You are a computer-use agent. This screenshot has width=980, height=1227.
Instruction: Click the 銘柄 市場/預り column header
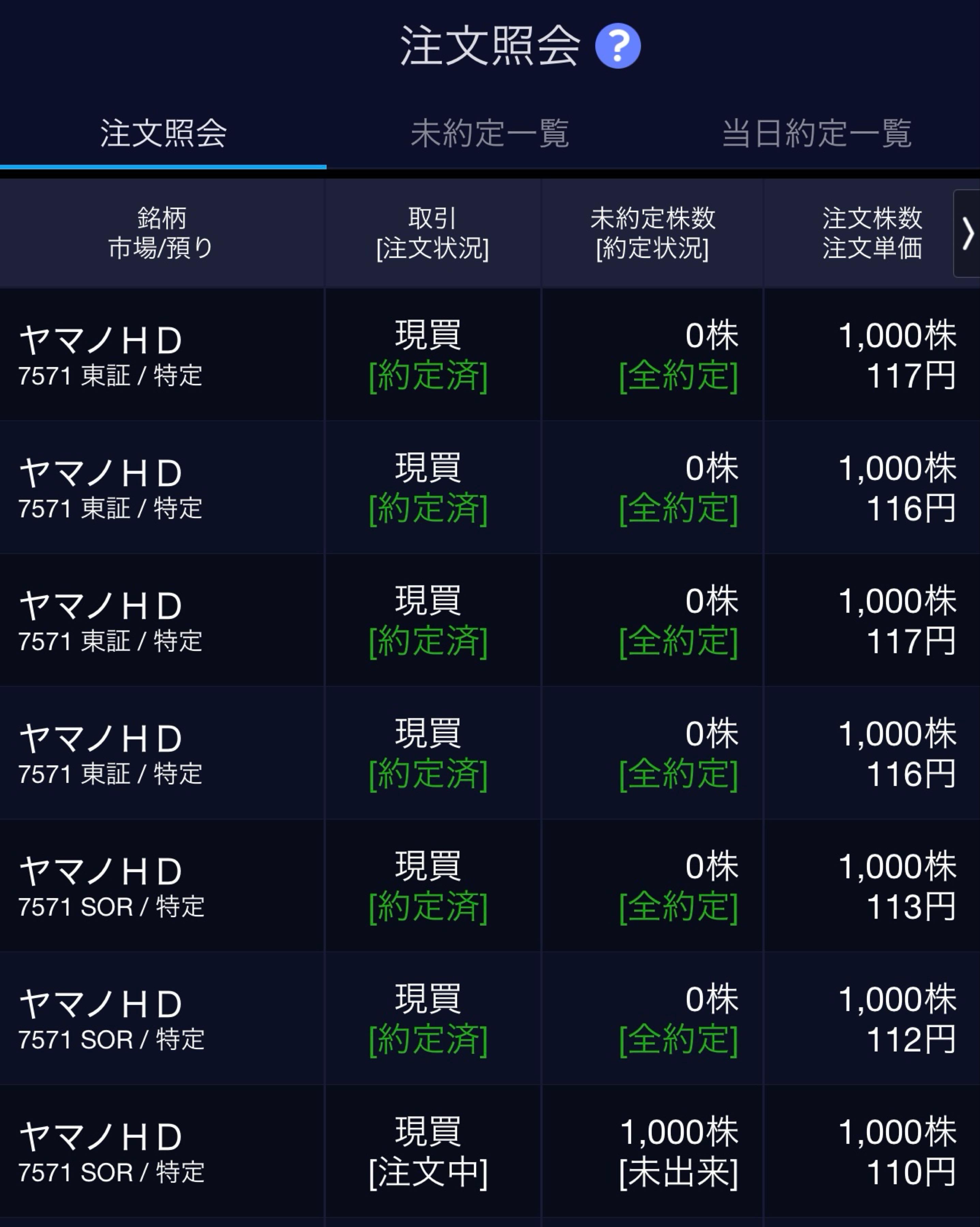click(x=162, y=233)
